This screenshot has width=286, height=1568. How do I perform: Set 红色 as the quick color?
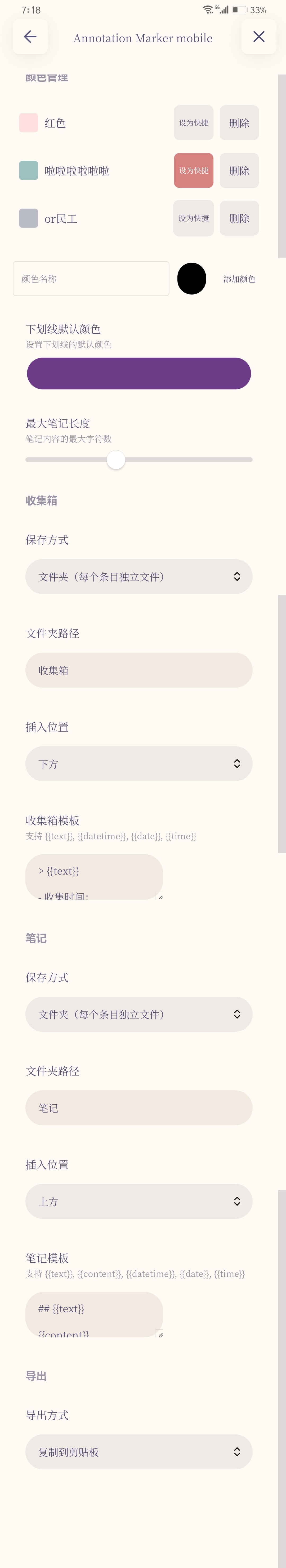[194, 123]
